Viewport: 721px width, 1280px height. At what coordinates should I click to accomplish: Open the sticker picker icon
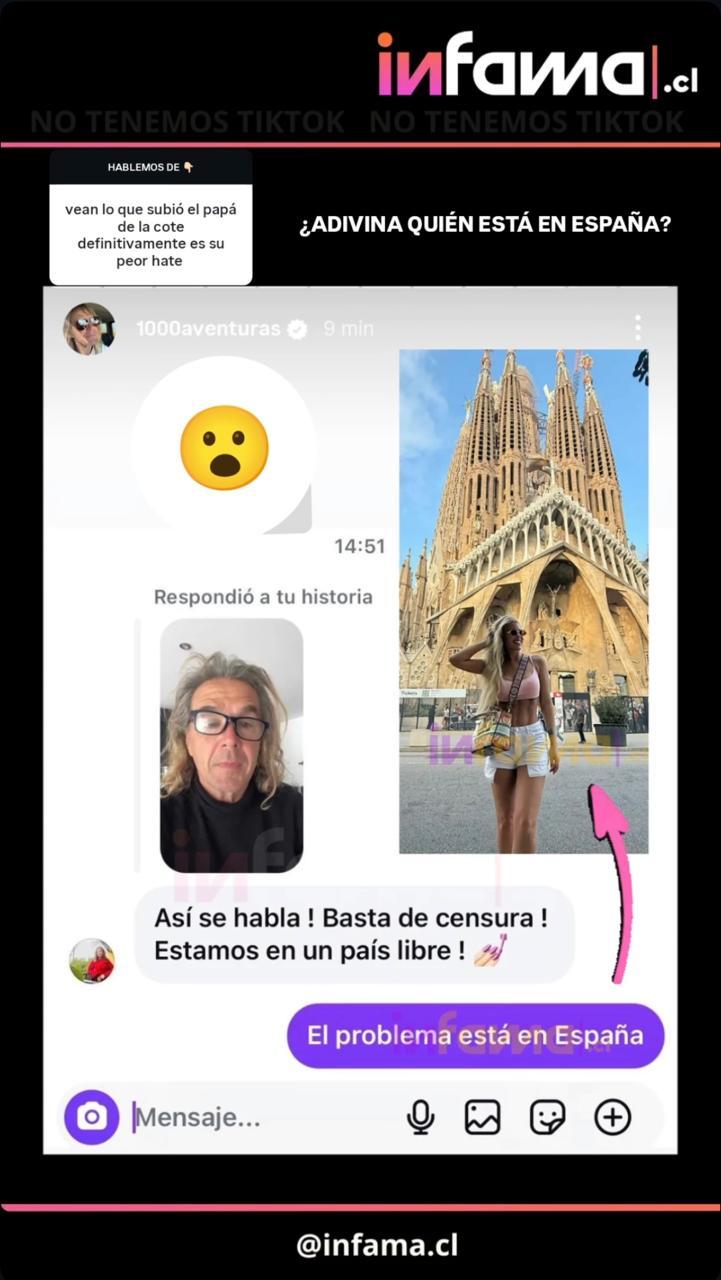[x=549, y=1117]
